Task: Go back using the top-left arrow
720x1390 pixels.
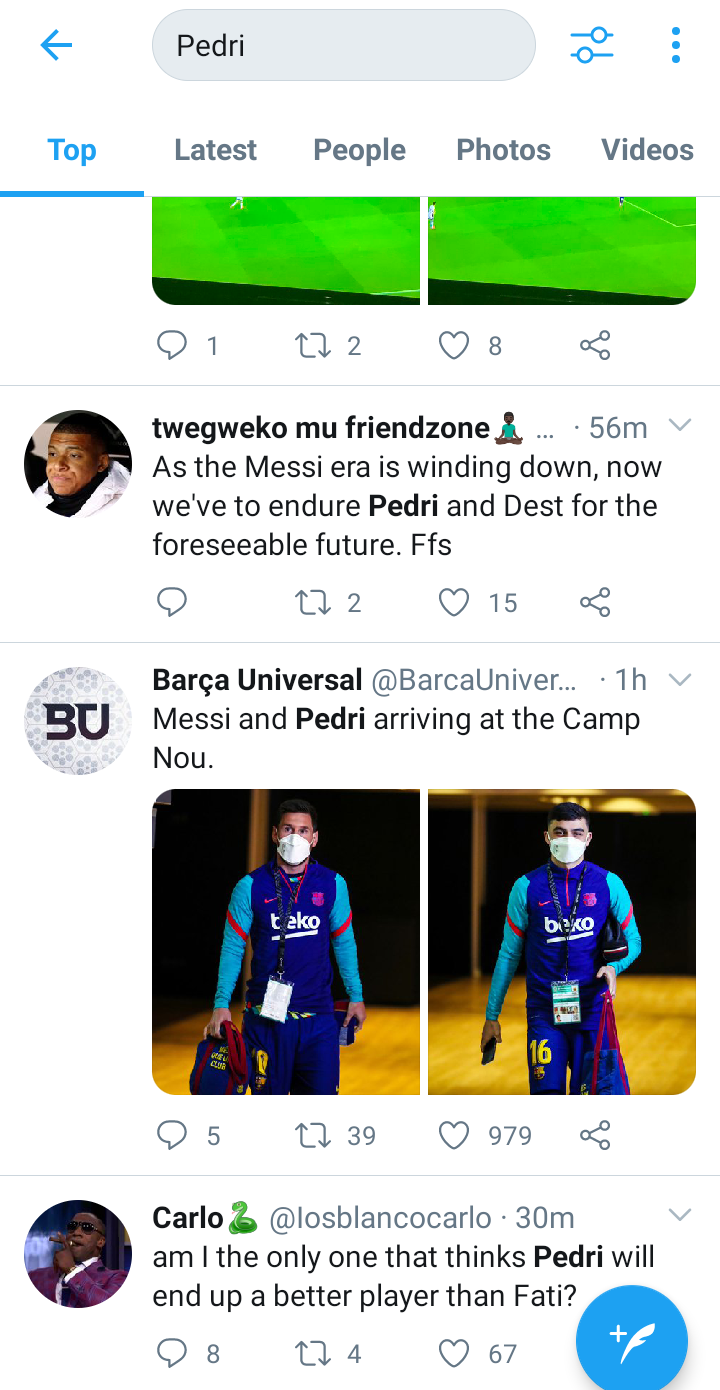Action: pos(56,45)
